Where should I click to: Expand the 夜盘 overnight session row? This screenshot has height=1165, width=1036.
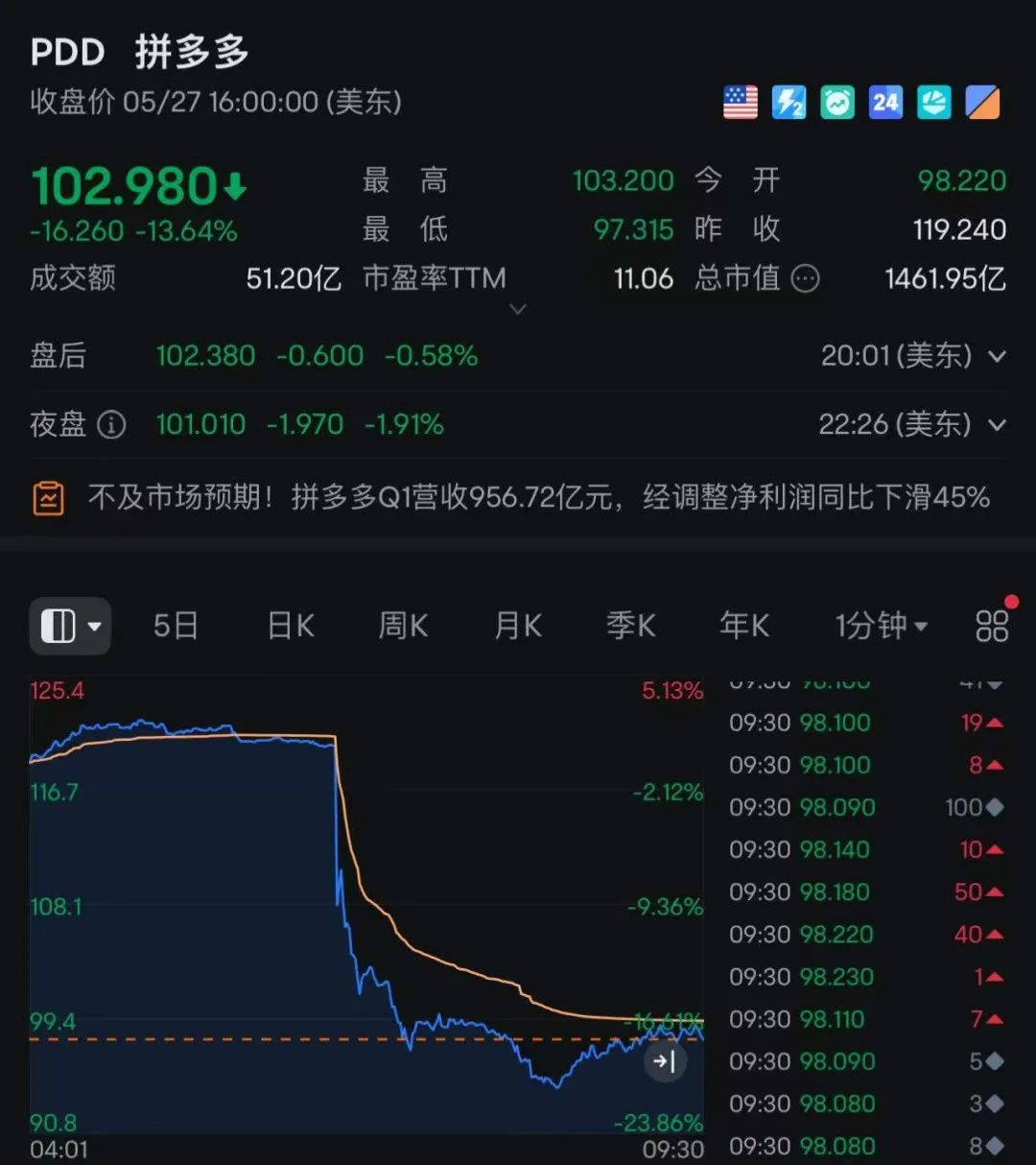pyautogui.click(x=997, y=425)
